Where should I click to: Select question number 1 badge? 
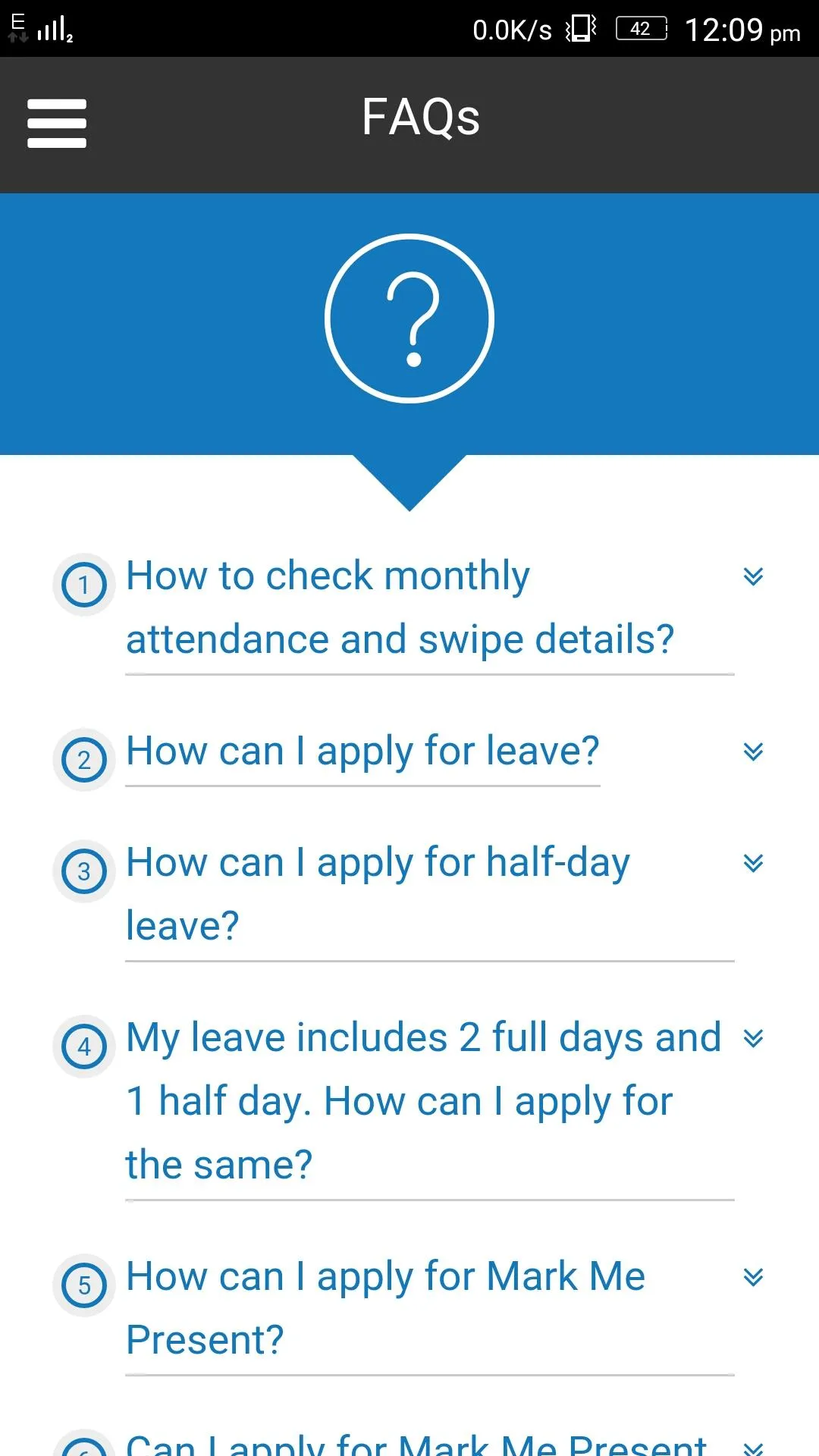(x=83, y=585)
